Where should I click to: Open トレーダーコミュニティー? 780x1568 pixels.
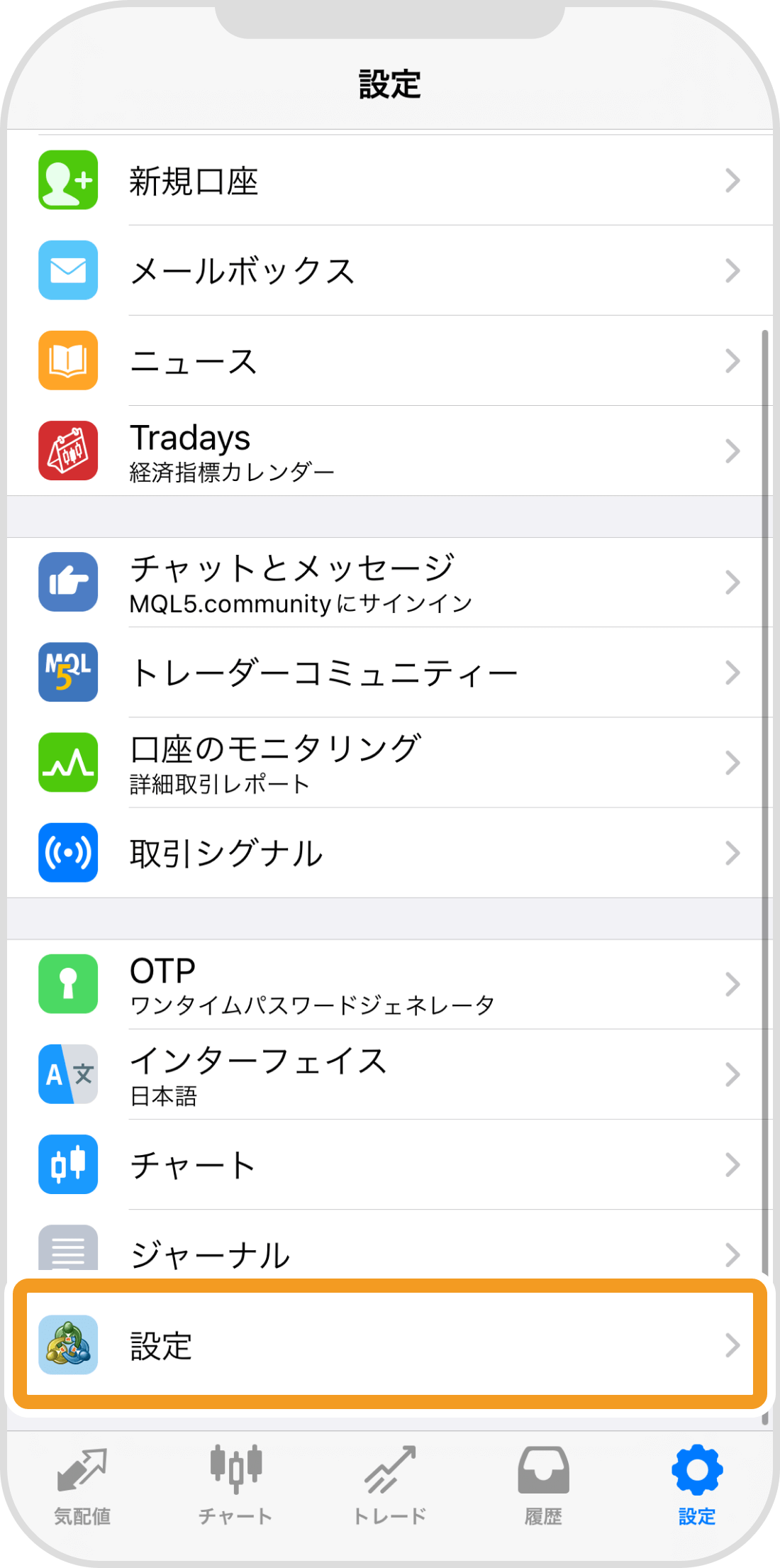coord(390,673)
